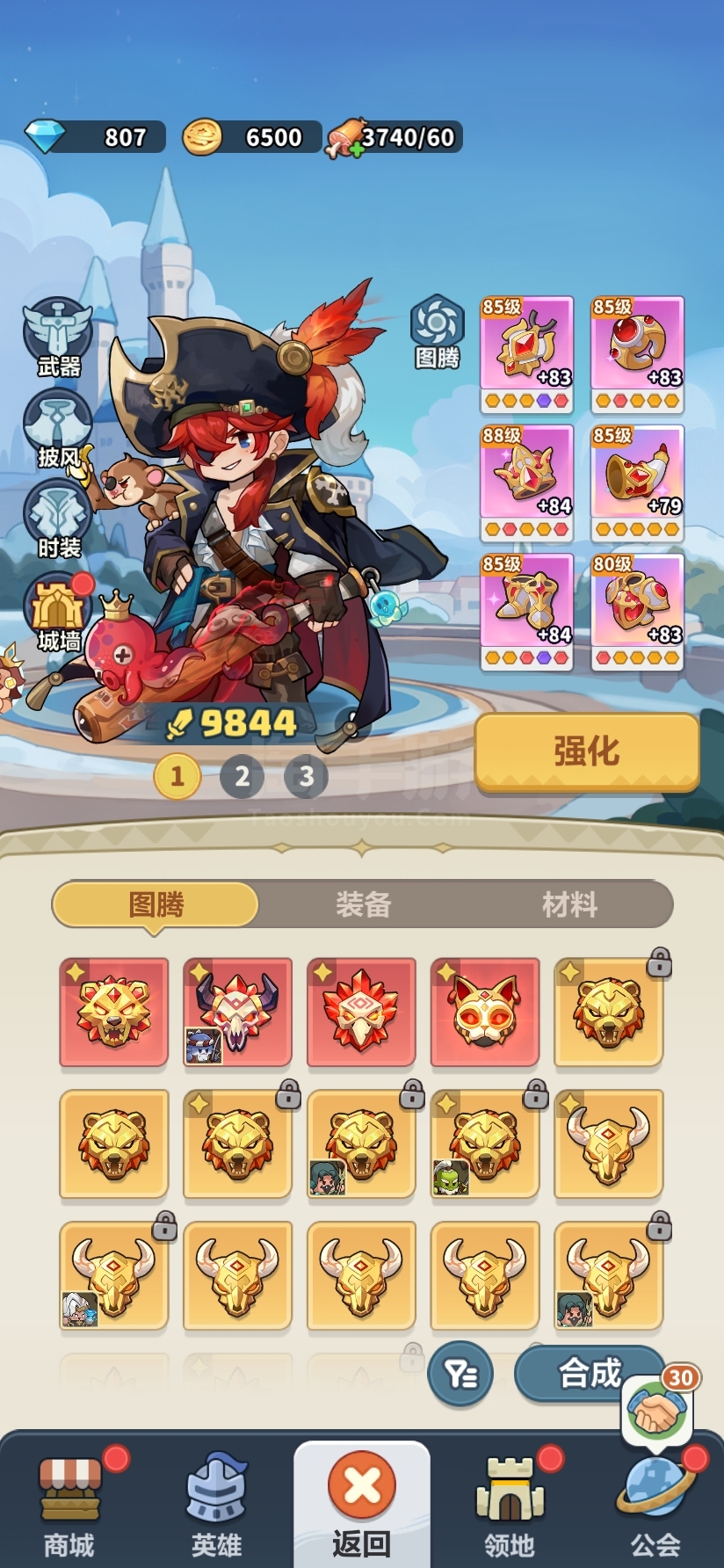The image size is (724, 1568).
Task: Open the 披风 cloak slot
Action: coord(58,431)
